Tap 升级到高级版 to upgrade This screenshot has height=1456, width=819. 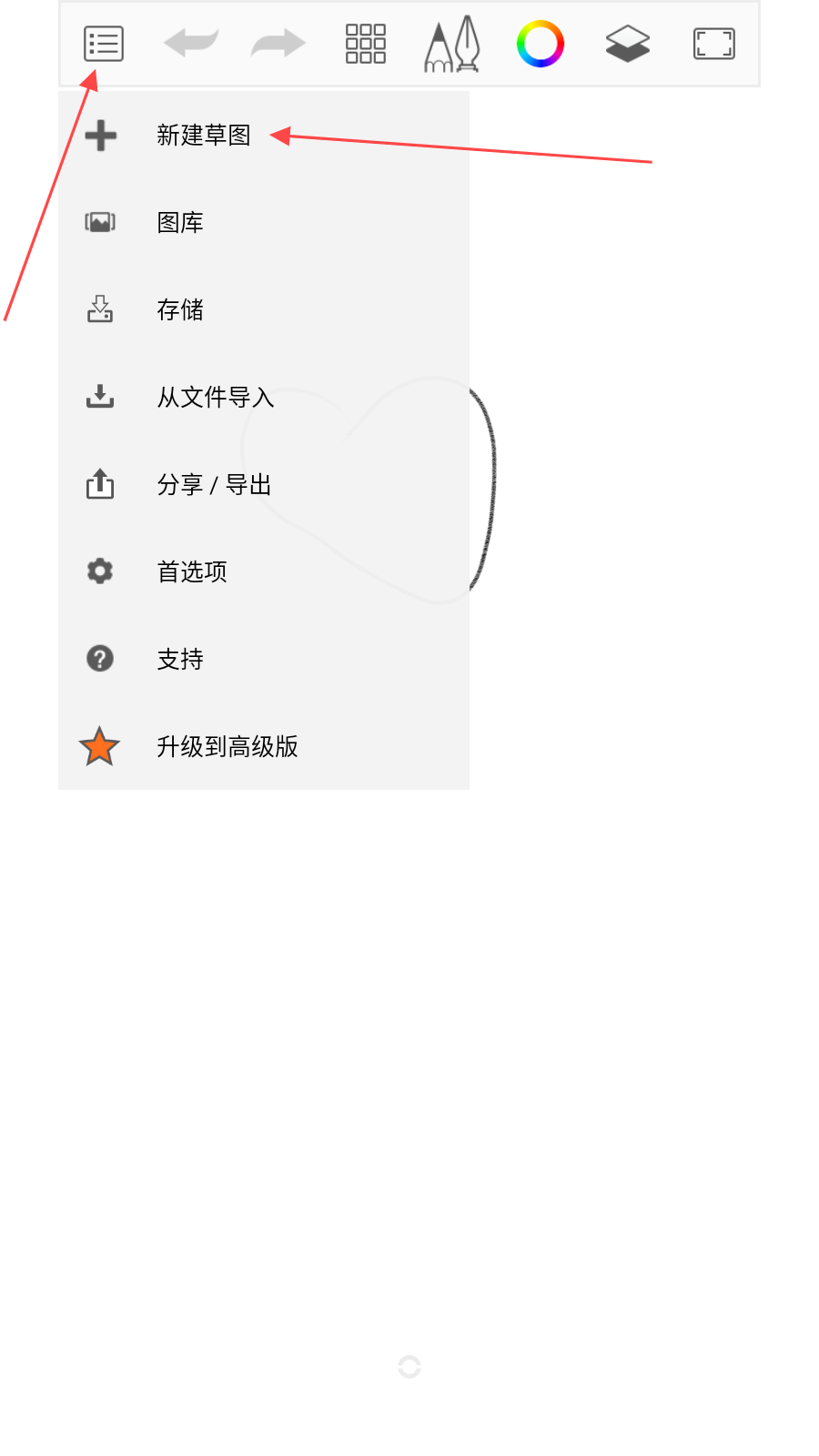[227, 747]
